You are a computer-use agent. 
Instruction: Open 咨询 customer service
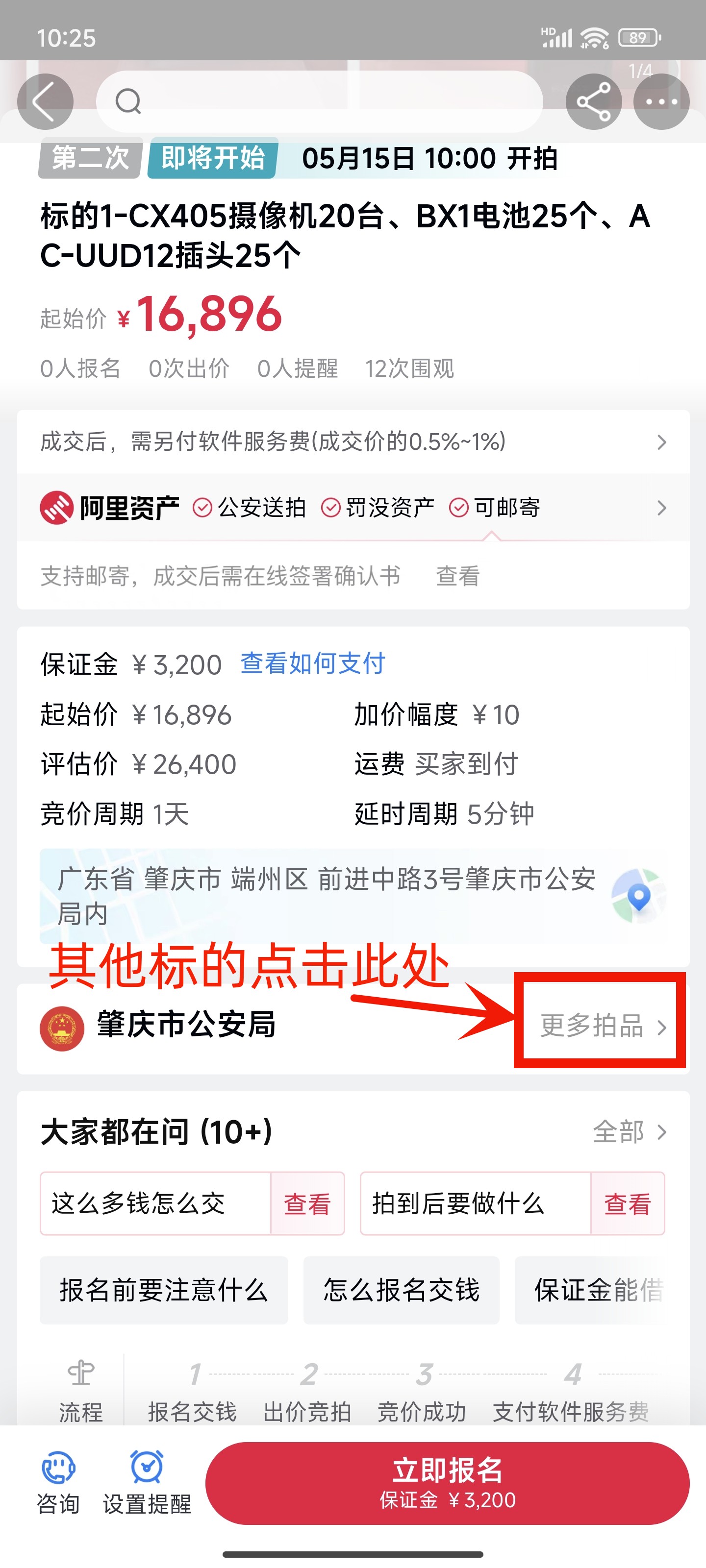(58, 1483)
